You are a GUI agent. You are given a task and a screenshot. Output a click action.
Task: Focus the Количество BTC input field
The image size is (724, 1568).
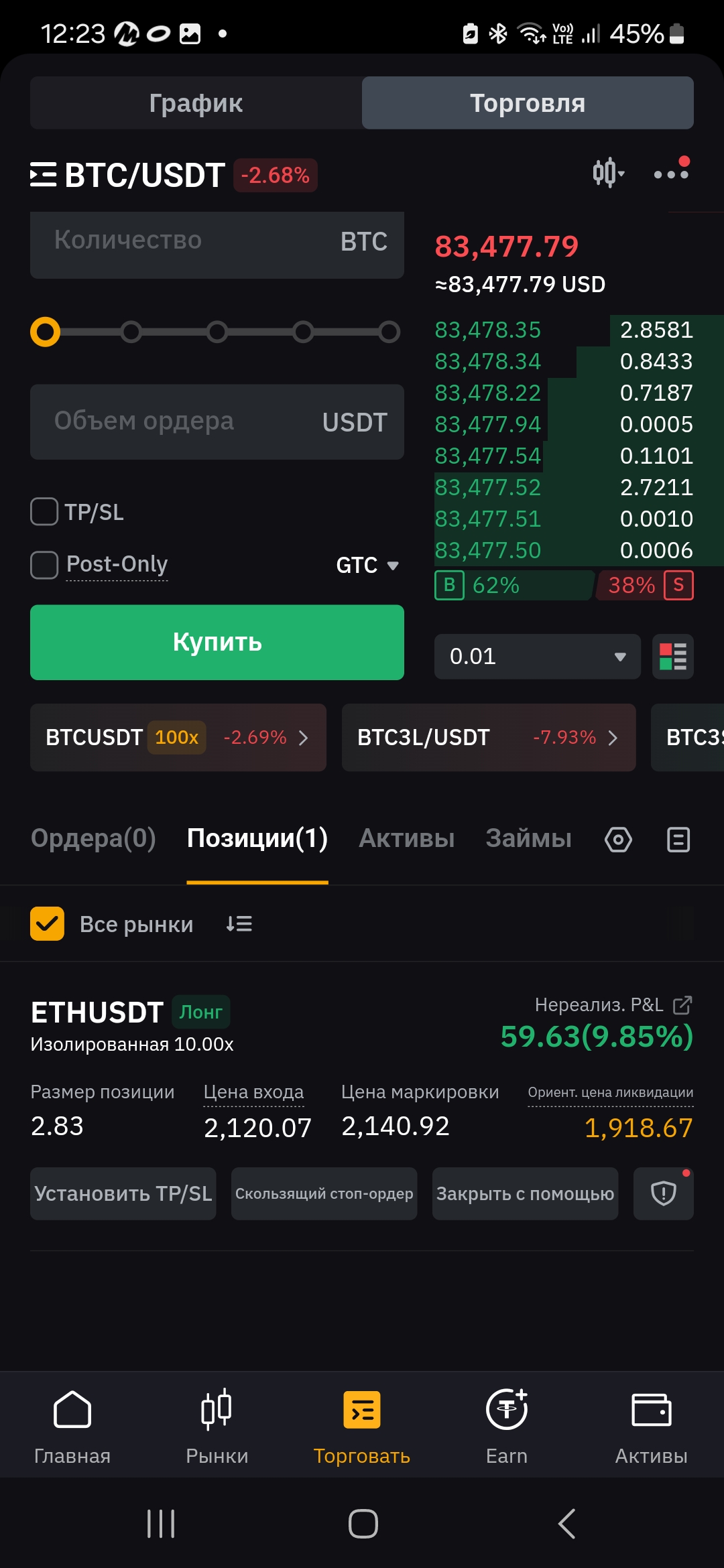coord(217,245)
